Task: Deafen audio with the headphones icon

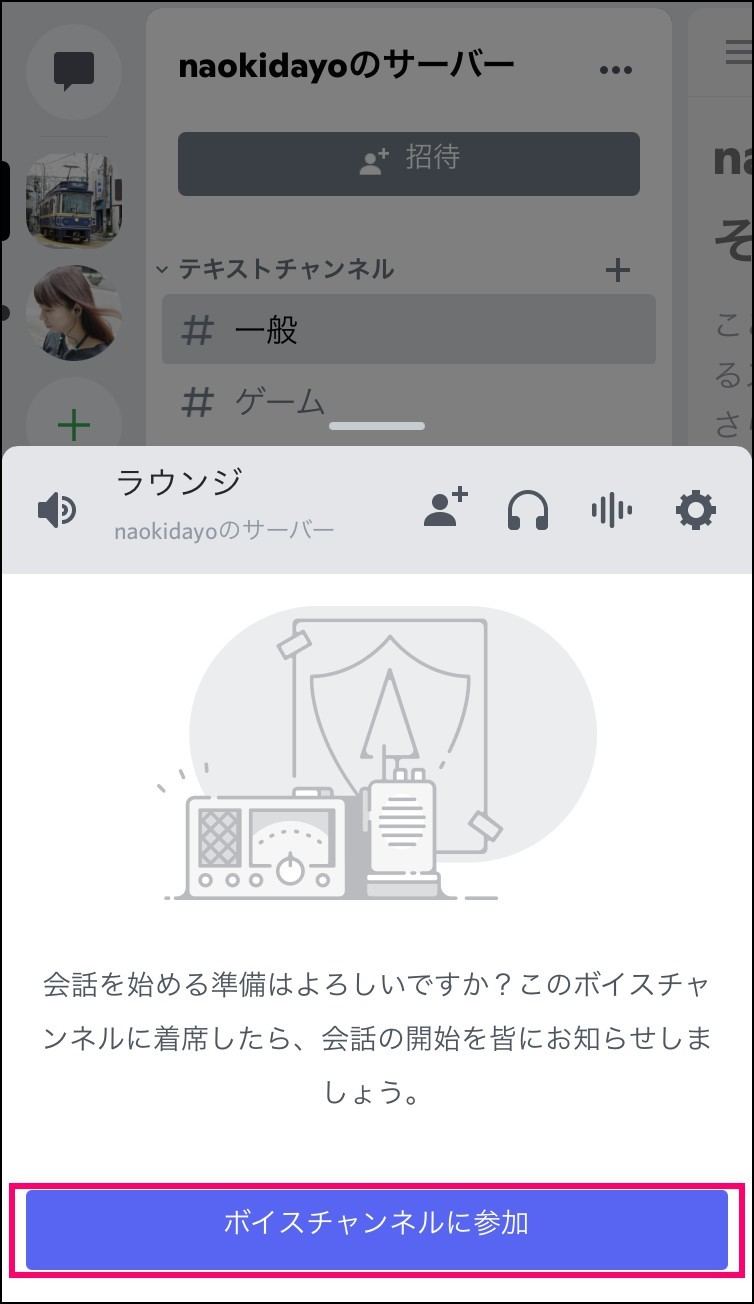Action: [x=527, y=510]
